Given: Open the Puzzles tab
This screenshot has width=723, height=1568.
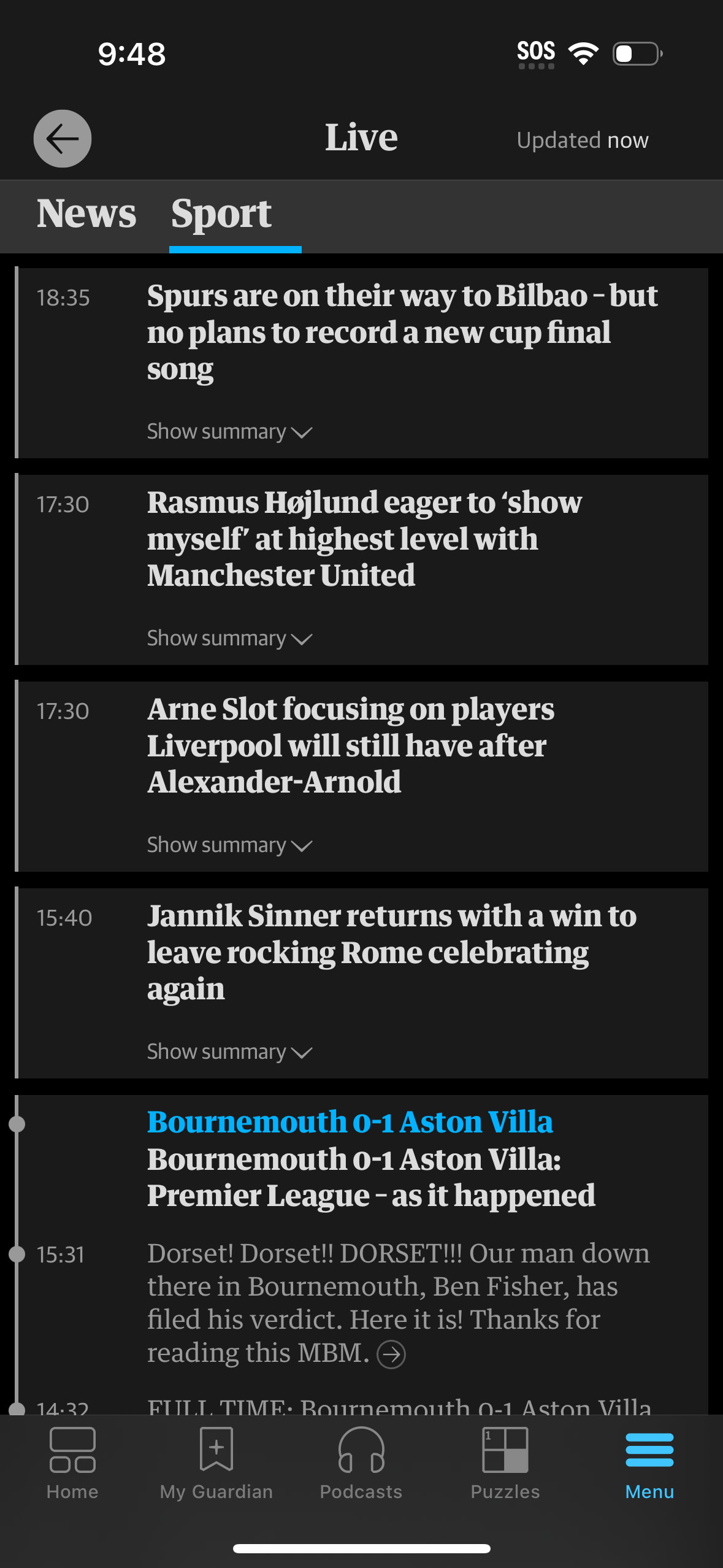Looking at the screenshot, I should pos(505,1464).
